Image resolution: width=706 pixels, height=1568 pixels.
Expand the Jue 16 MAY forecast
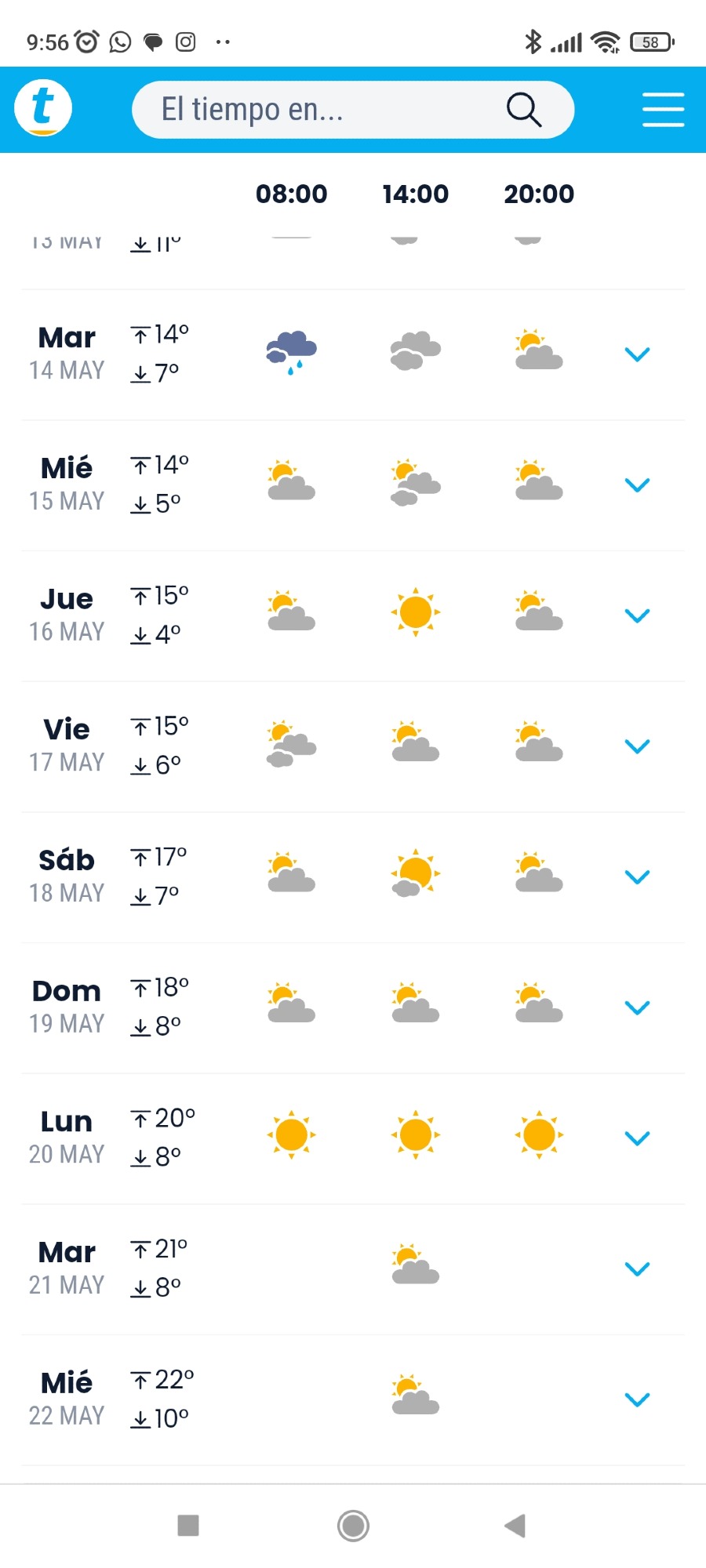[637, 616]
